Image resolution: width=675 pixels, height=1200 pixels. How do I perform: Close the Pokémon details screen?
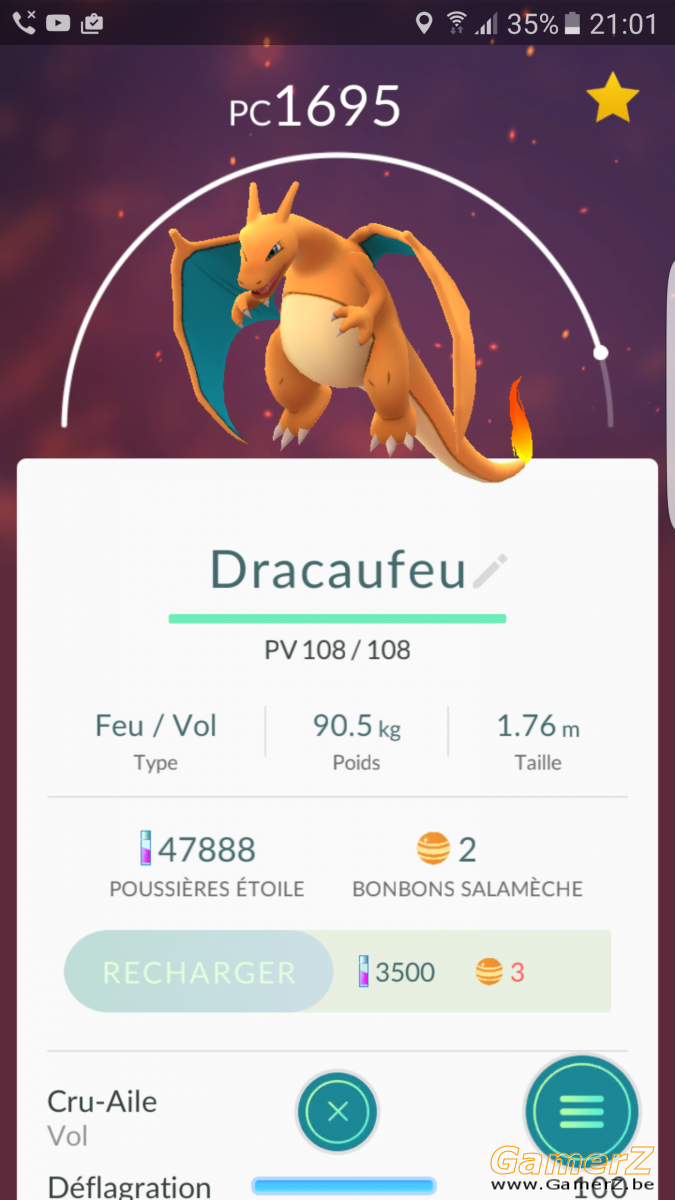point(338,1111)
